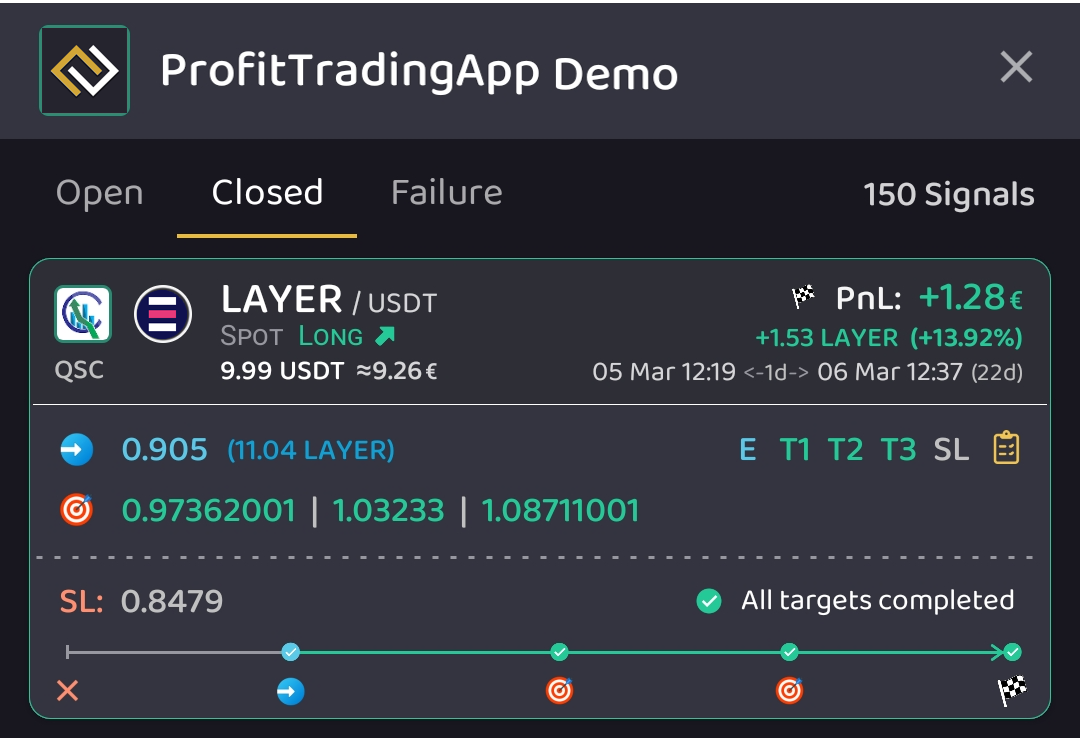Open the yellow clipboard notes icon

coord(1006,449)
